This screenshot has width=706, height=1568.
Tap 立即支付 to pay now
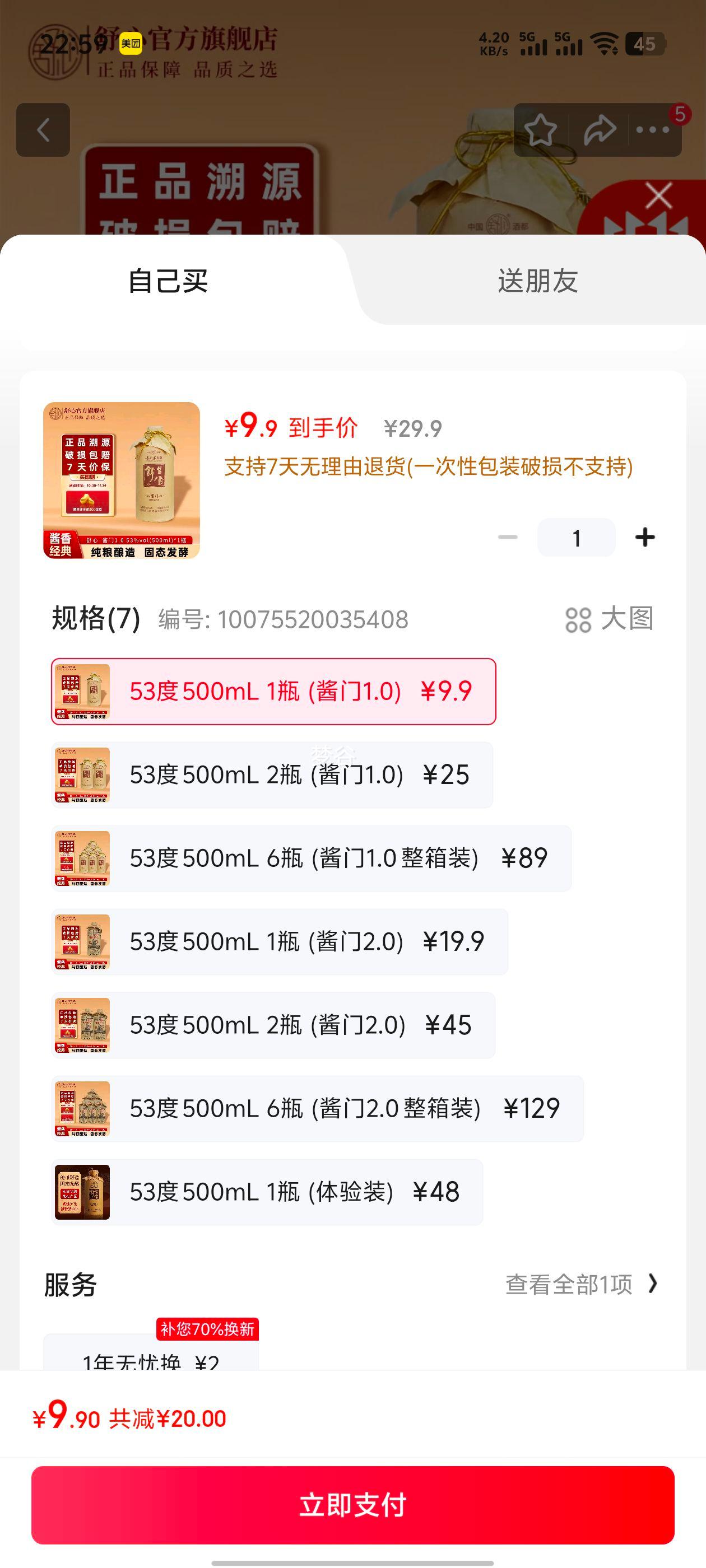[352, 1504]
